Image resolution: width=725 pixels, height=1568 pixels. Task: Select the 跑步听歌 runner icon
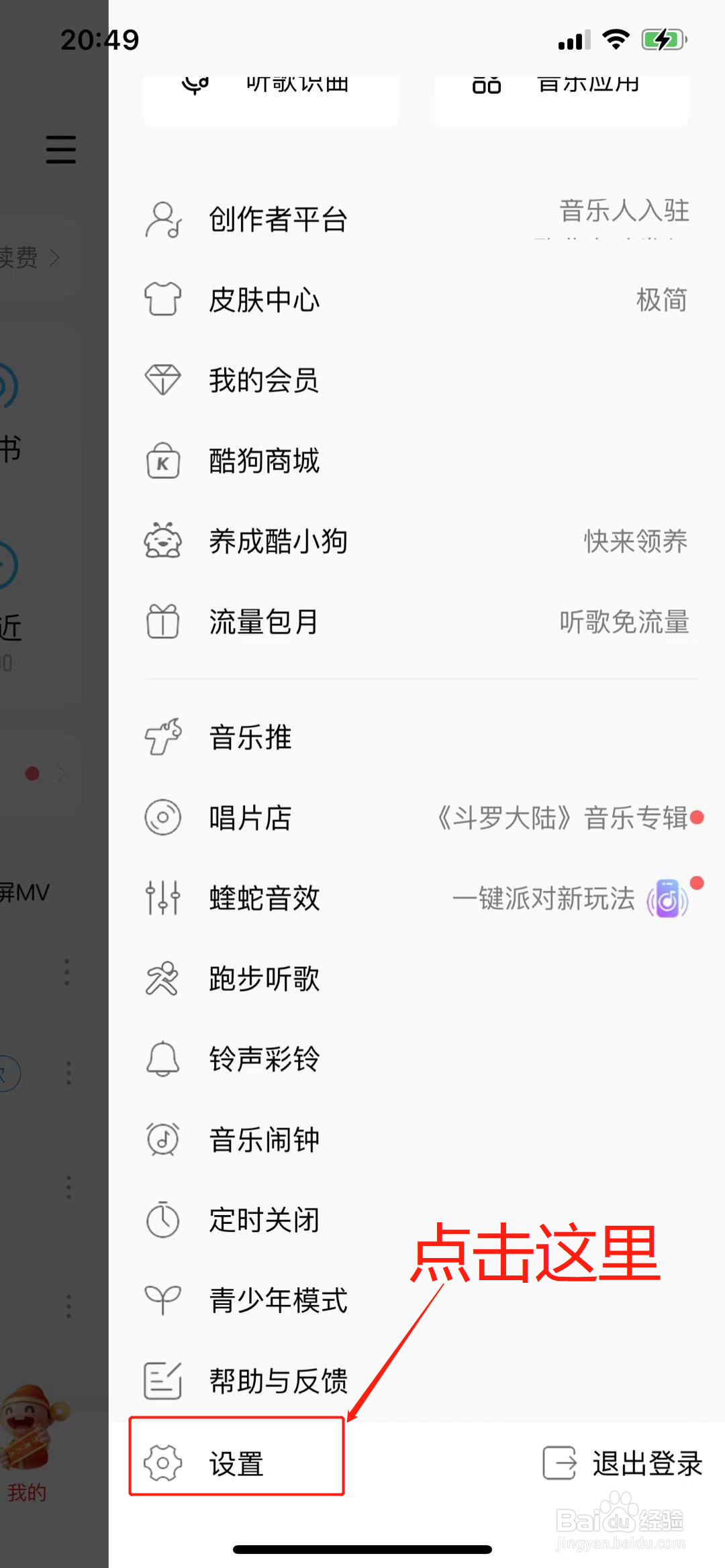tap(162, 979)
